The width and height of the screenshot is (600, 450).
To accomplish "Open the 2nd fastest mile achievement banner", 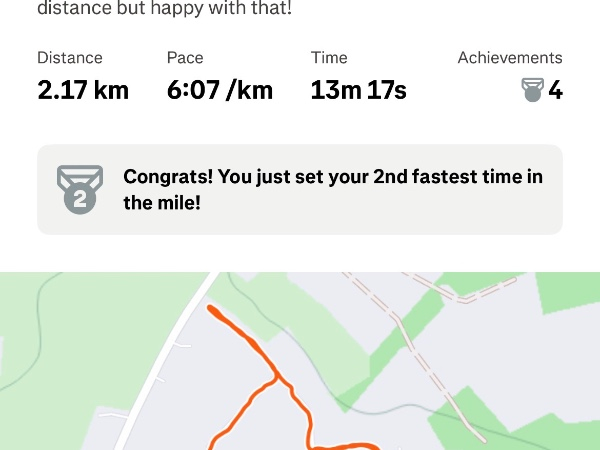I will 300,190.
